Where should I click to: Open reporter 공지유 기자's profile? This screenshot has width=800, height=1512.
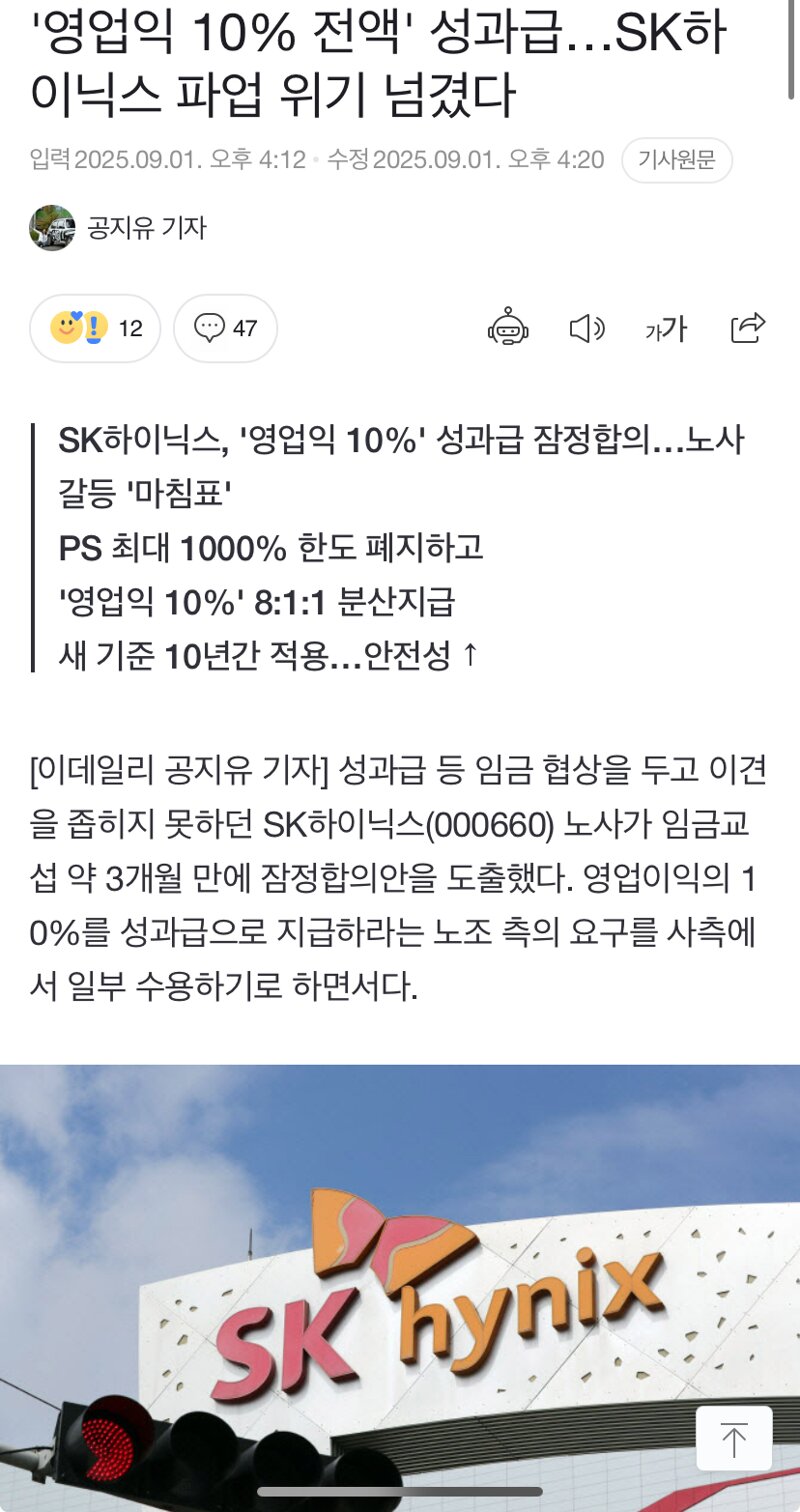click(x=118, y=228)
